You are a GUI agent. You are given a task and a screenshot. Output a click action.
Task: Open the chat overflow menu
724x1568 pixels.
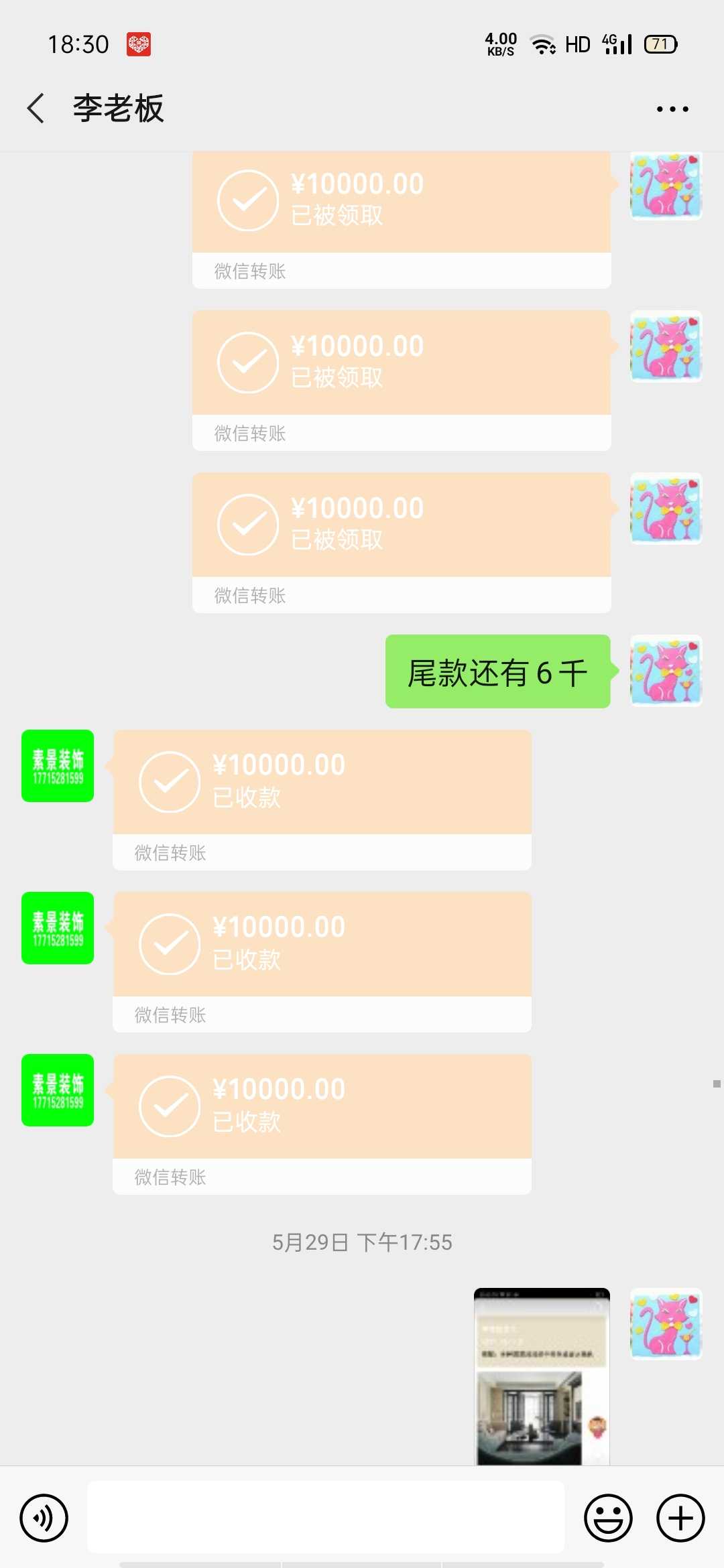(x=672, y=109)
